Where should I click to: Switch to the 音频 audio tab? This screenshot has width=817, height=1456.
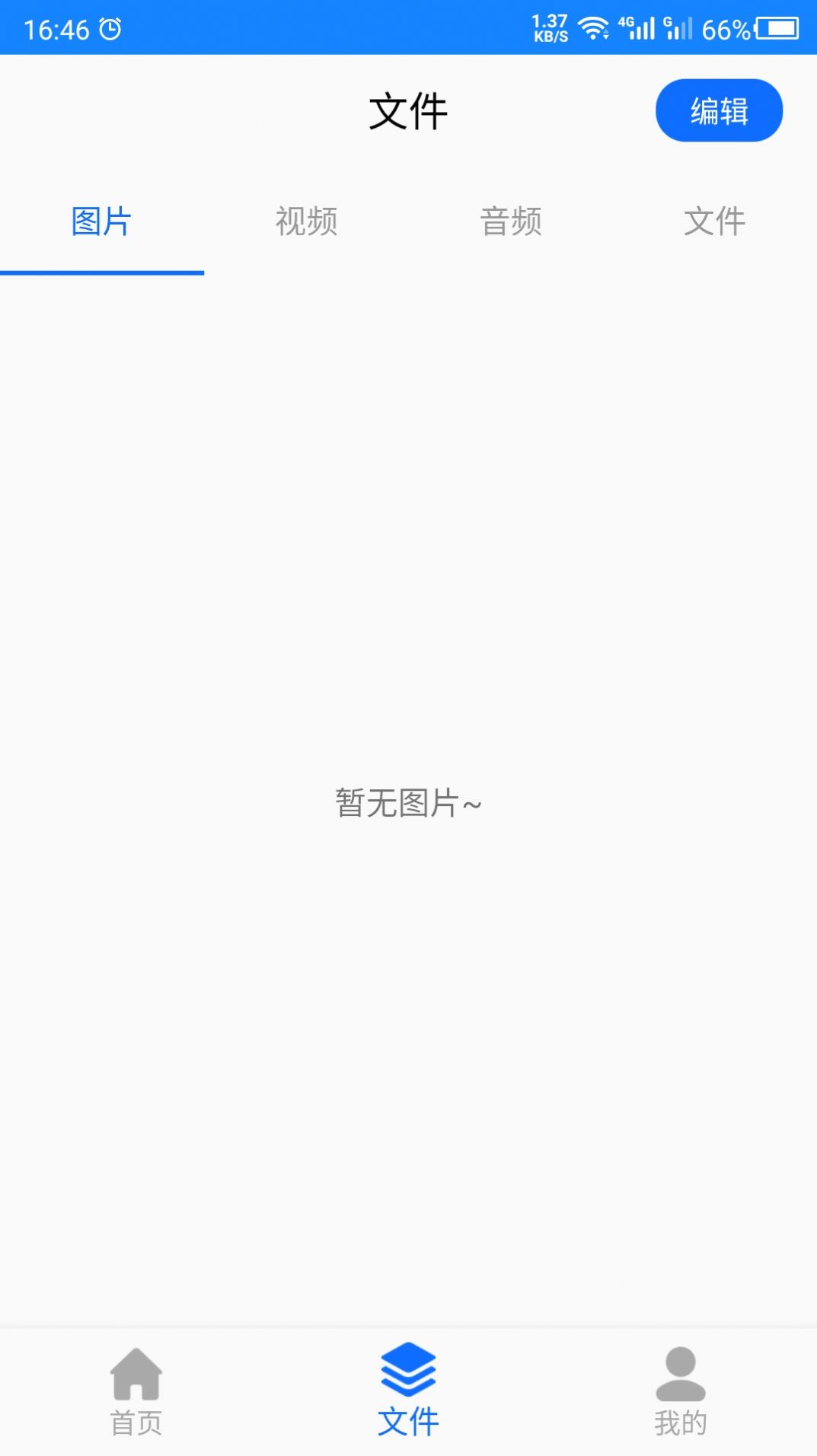click(x=510, y=222)
